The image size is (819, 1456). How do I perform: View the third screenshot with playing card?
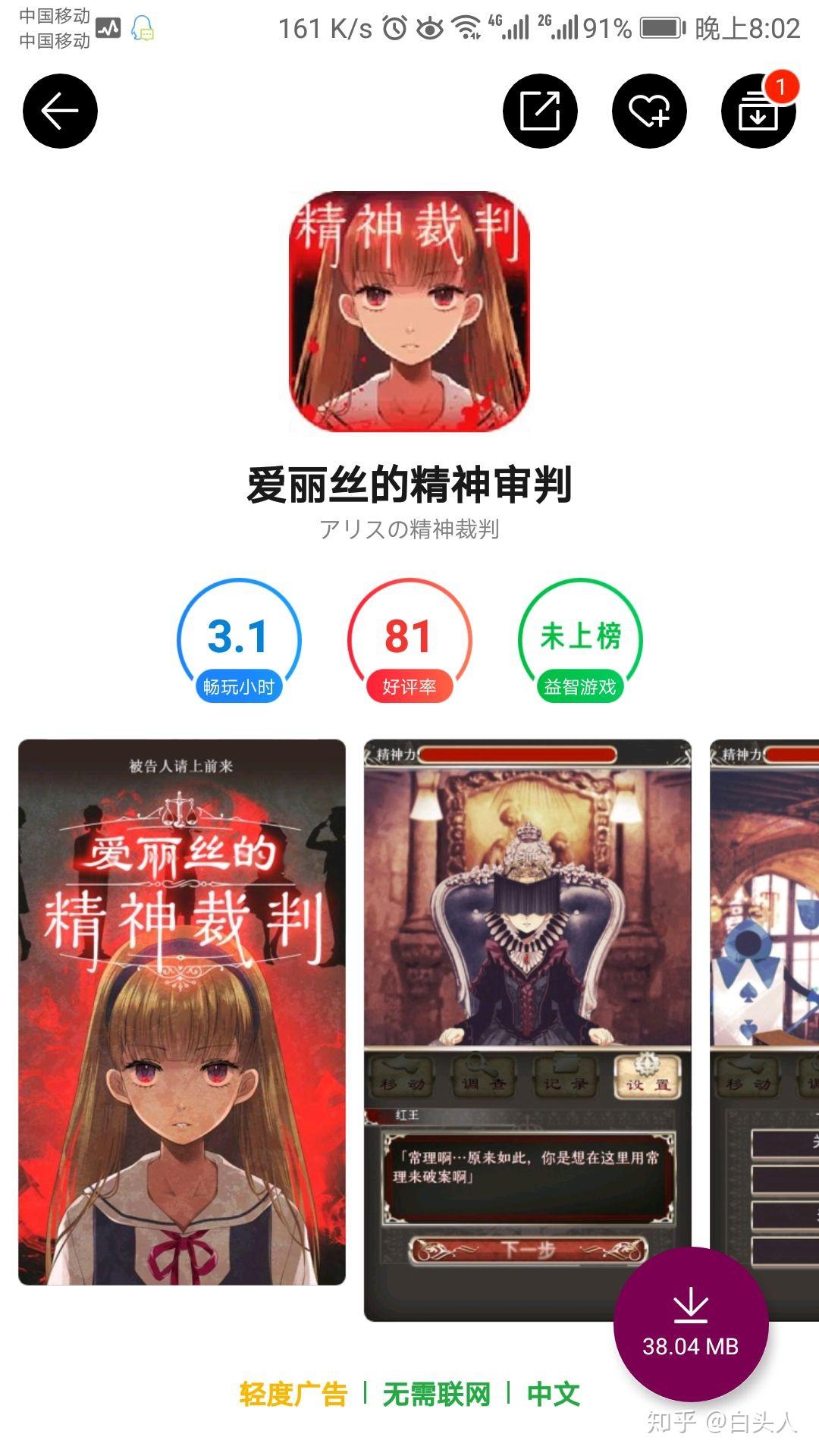[766, 986]
